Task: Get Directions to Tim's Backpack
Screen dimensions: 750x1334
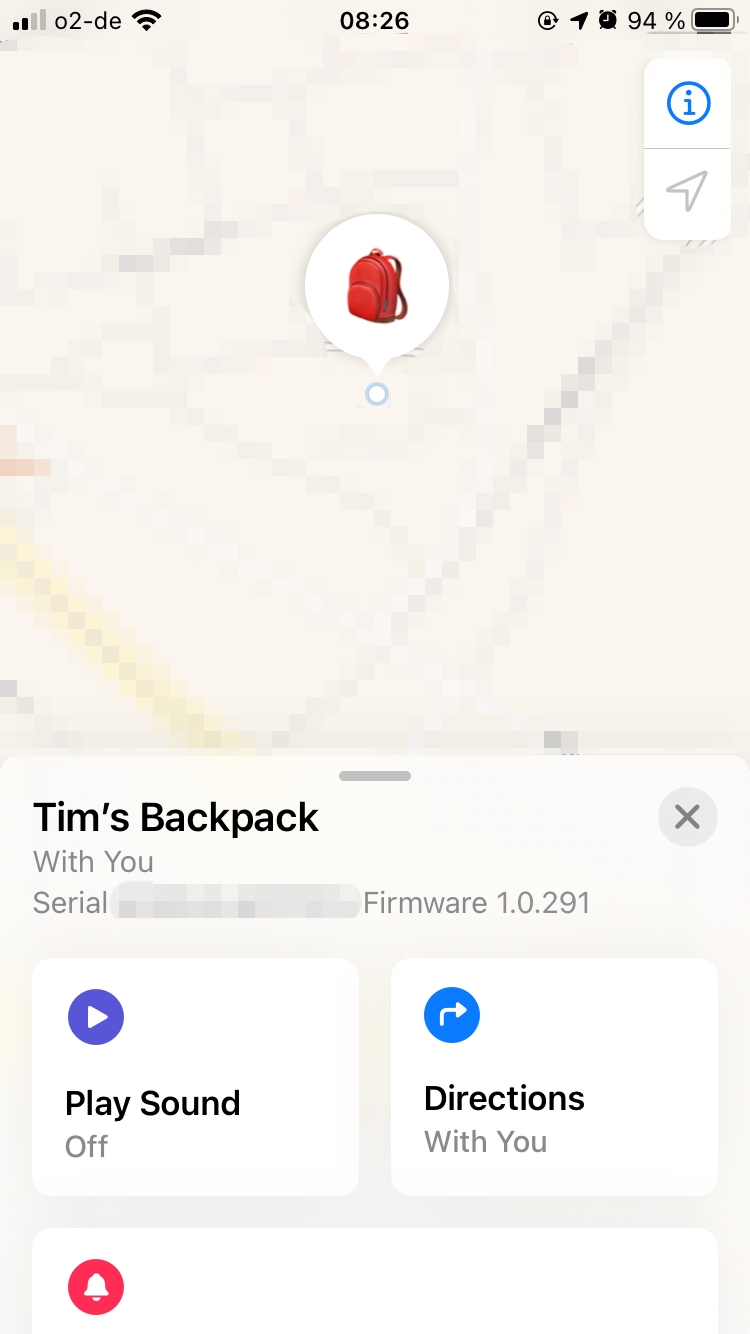Action: click(554, 1077)
